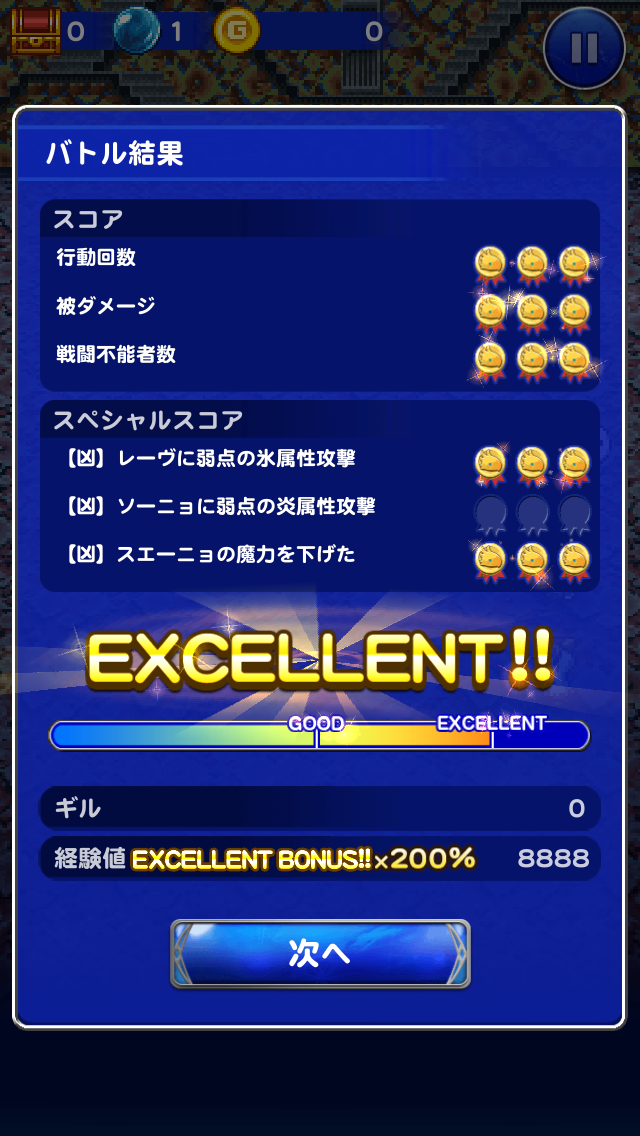Pause the game with the pause icon
The width and height of the screenshot is (640, 1136).
(x=584, y=47)
